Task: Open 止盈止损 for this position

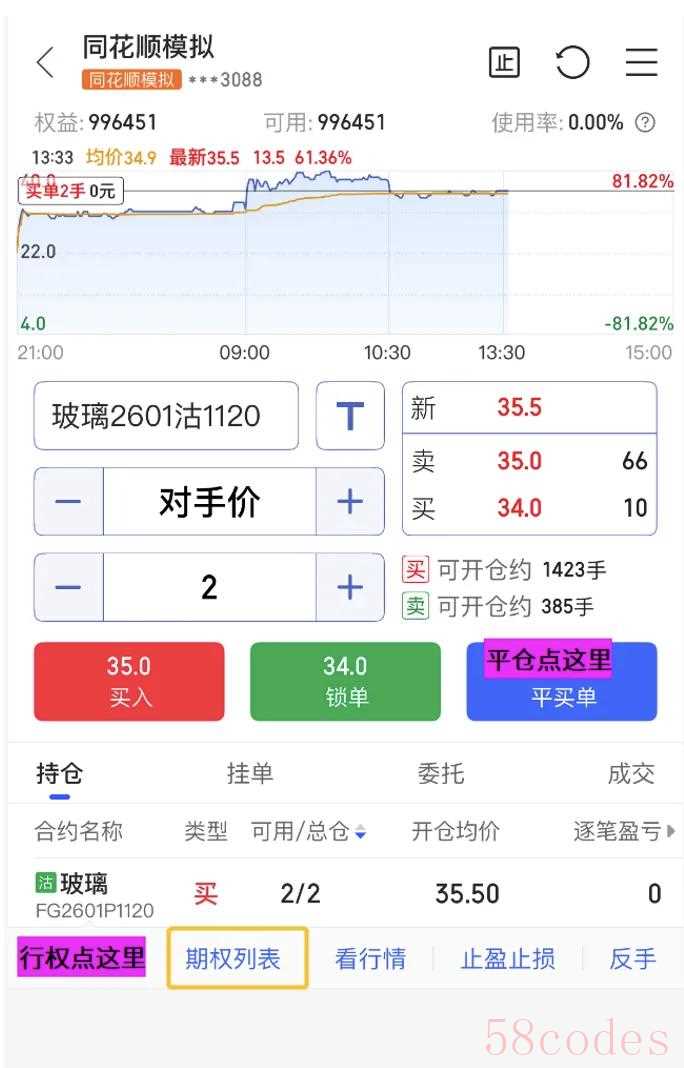Action: [x=508, y=959]
